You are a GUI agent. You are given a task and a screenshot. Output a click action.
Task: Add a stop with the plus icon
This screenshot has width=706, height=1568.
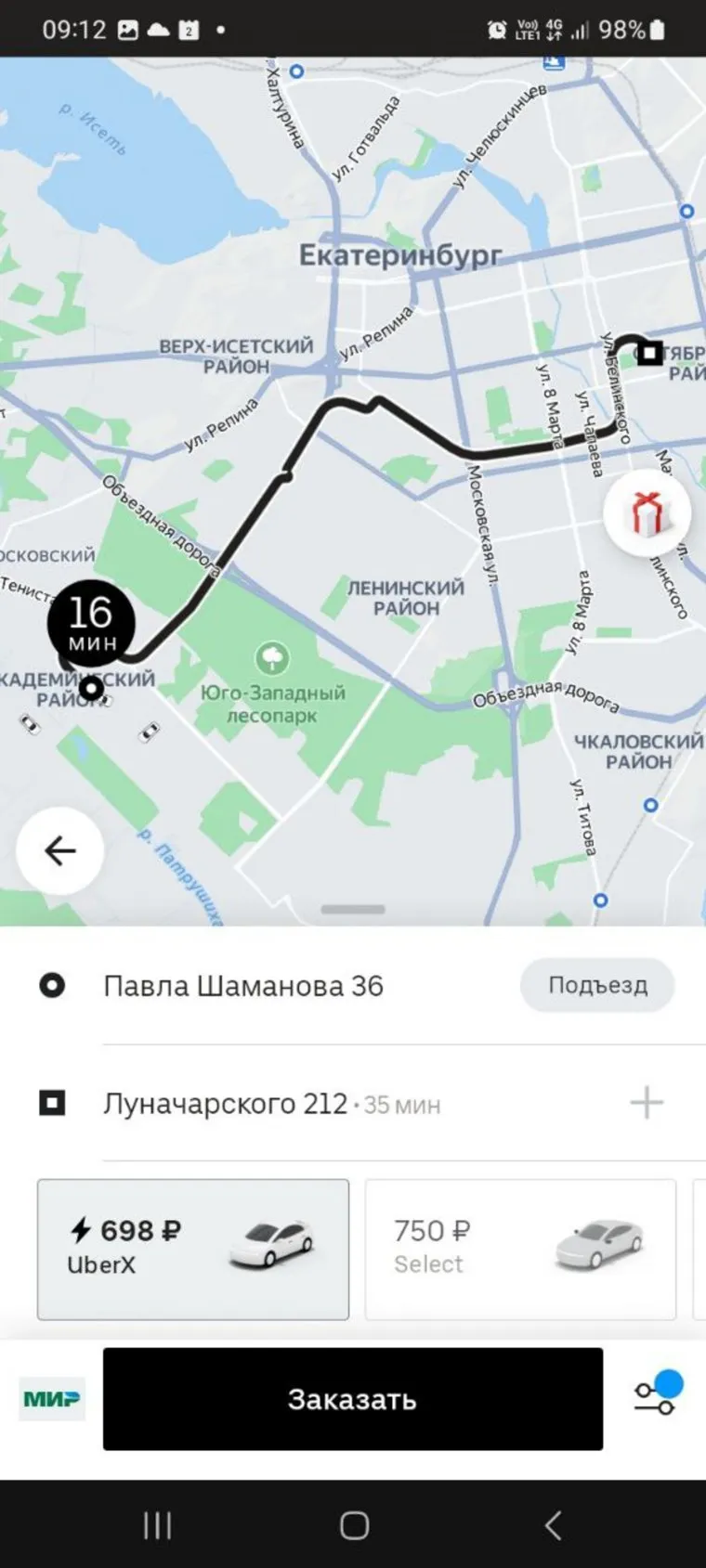[x=647, y=1103]
